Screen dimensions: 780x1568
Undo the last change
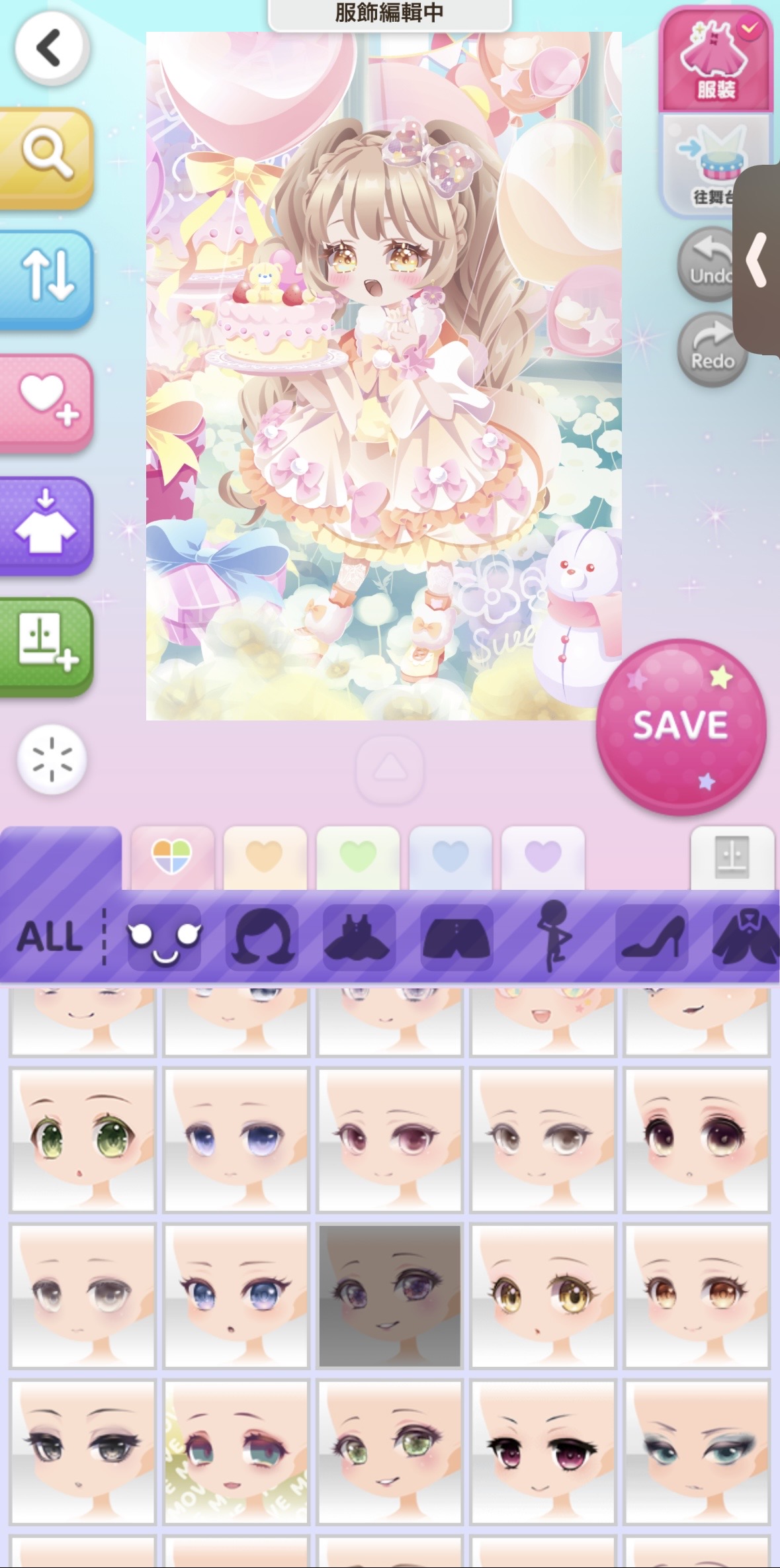(x=709, y=265)
